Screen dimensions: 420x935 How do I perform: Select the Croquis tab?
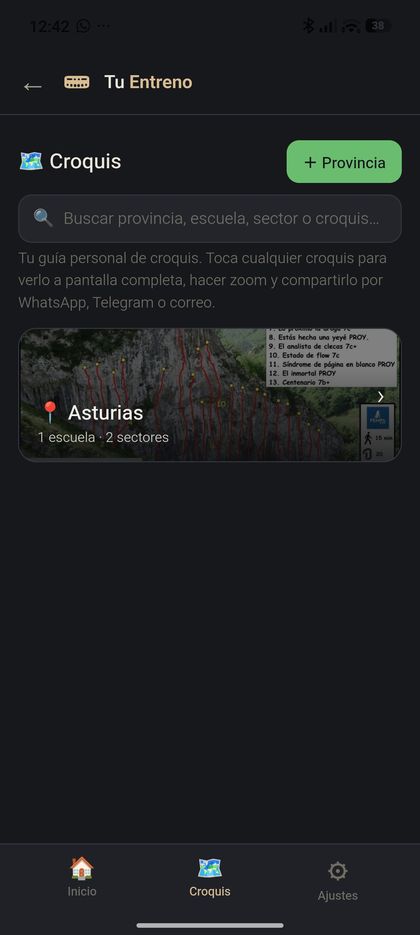click(210, 877)
